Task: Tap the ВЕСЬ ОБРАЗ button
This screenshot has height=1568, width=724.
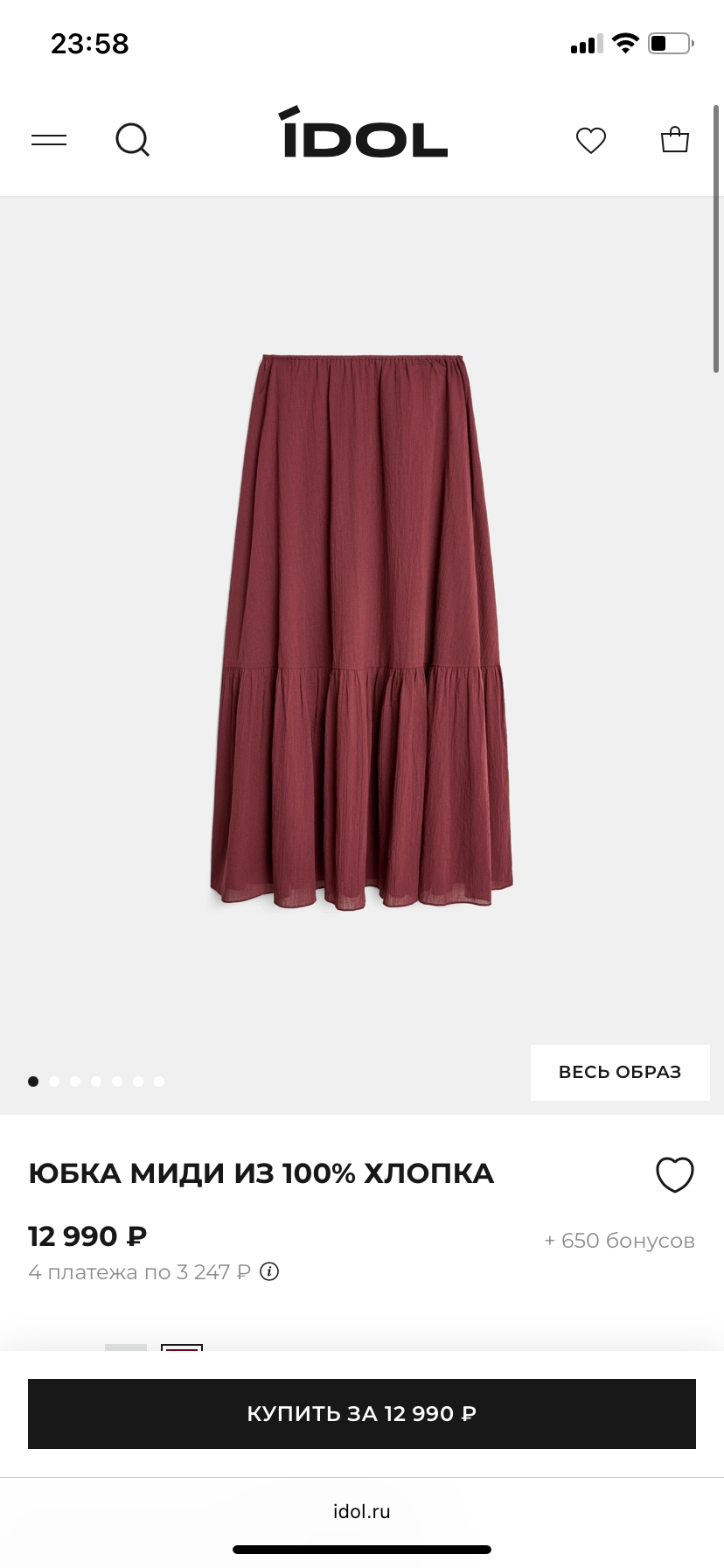Action: 619,1072
